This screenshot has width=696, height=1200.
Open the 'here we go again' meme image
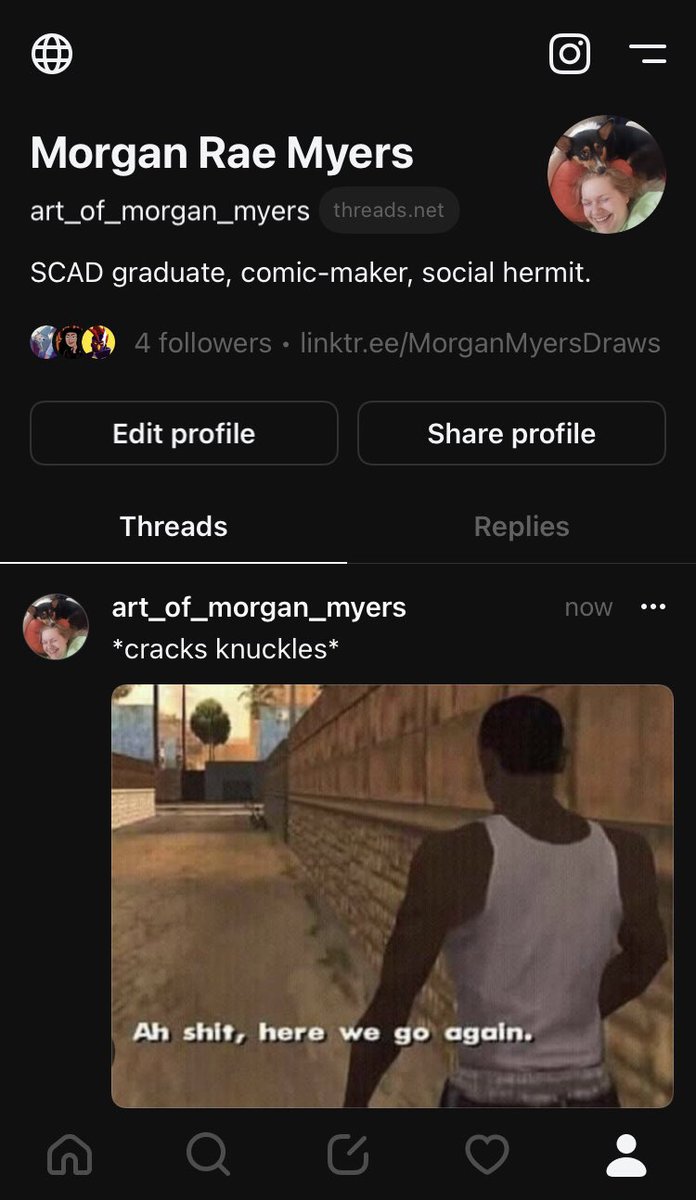click(392, 895)
